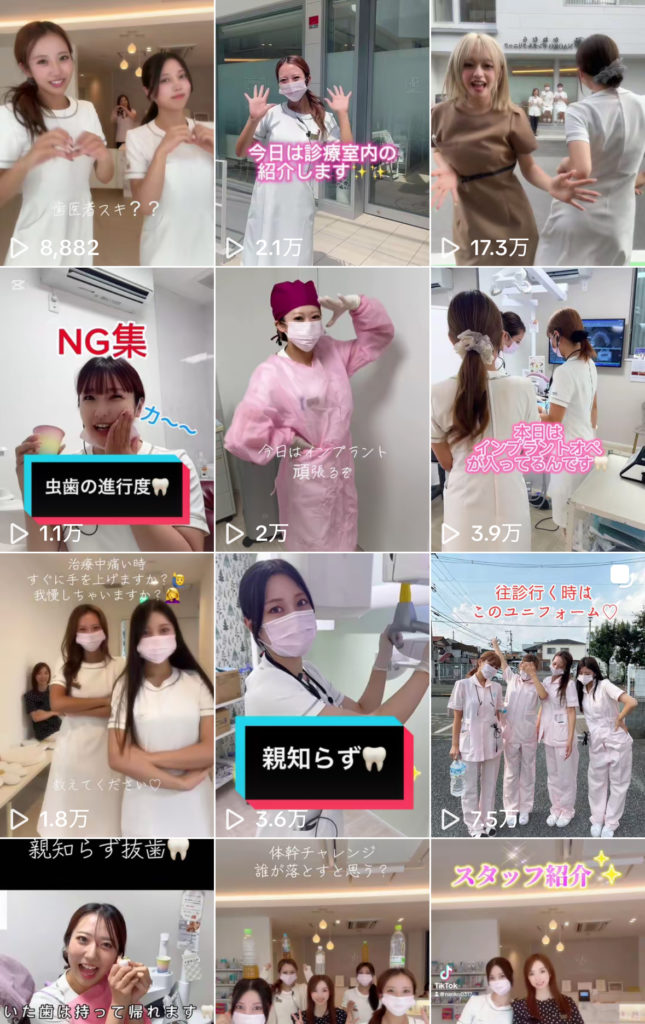
Task: Play the 本日はインプラントオペ video with 3.9万 views
Action: point(538,408)
